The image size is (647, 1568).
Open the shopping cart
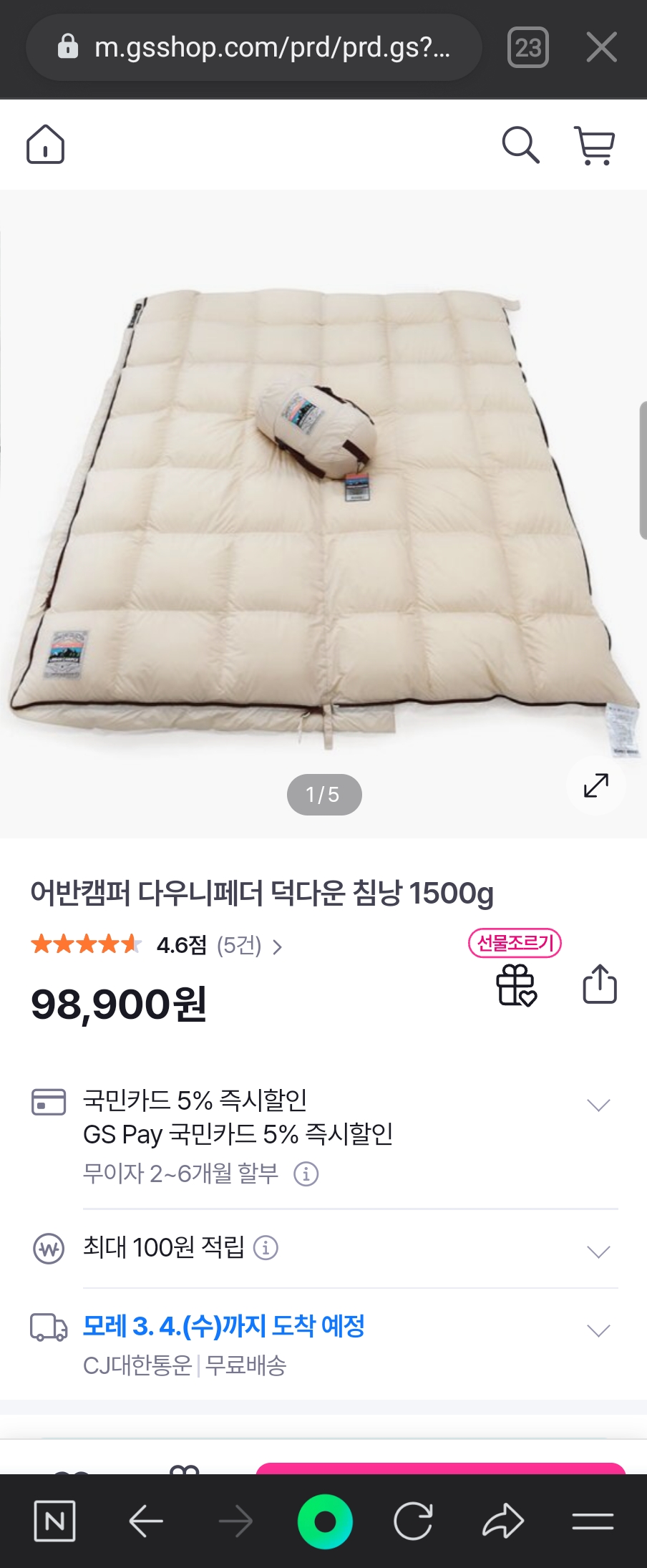tap(595, 145)
